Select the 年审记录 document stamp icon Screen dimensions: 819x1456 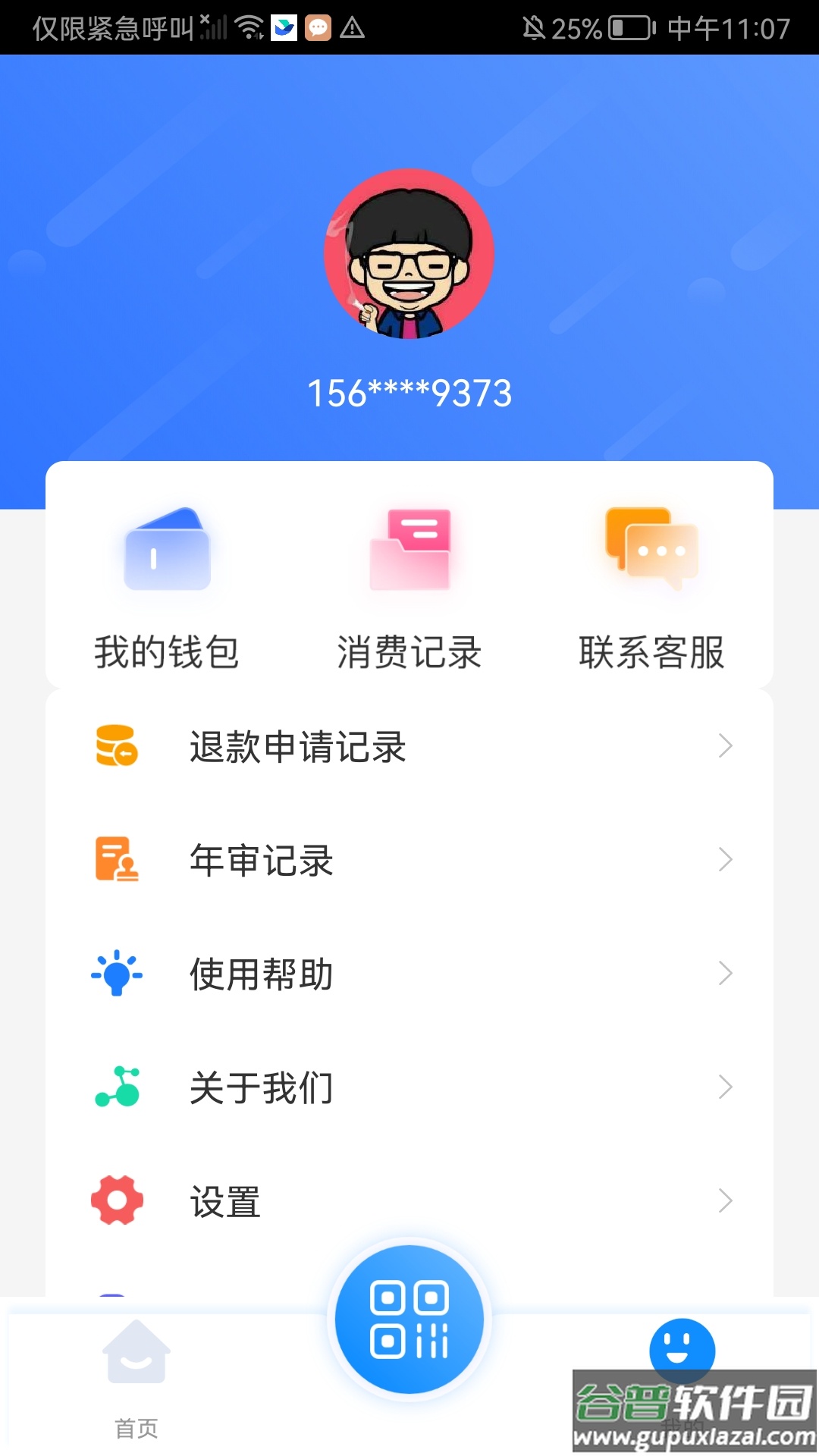tap(114, 859)
